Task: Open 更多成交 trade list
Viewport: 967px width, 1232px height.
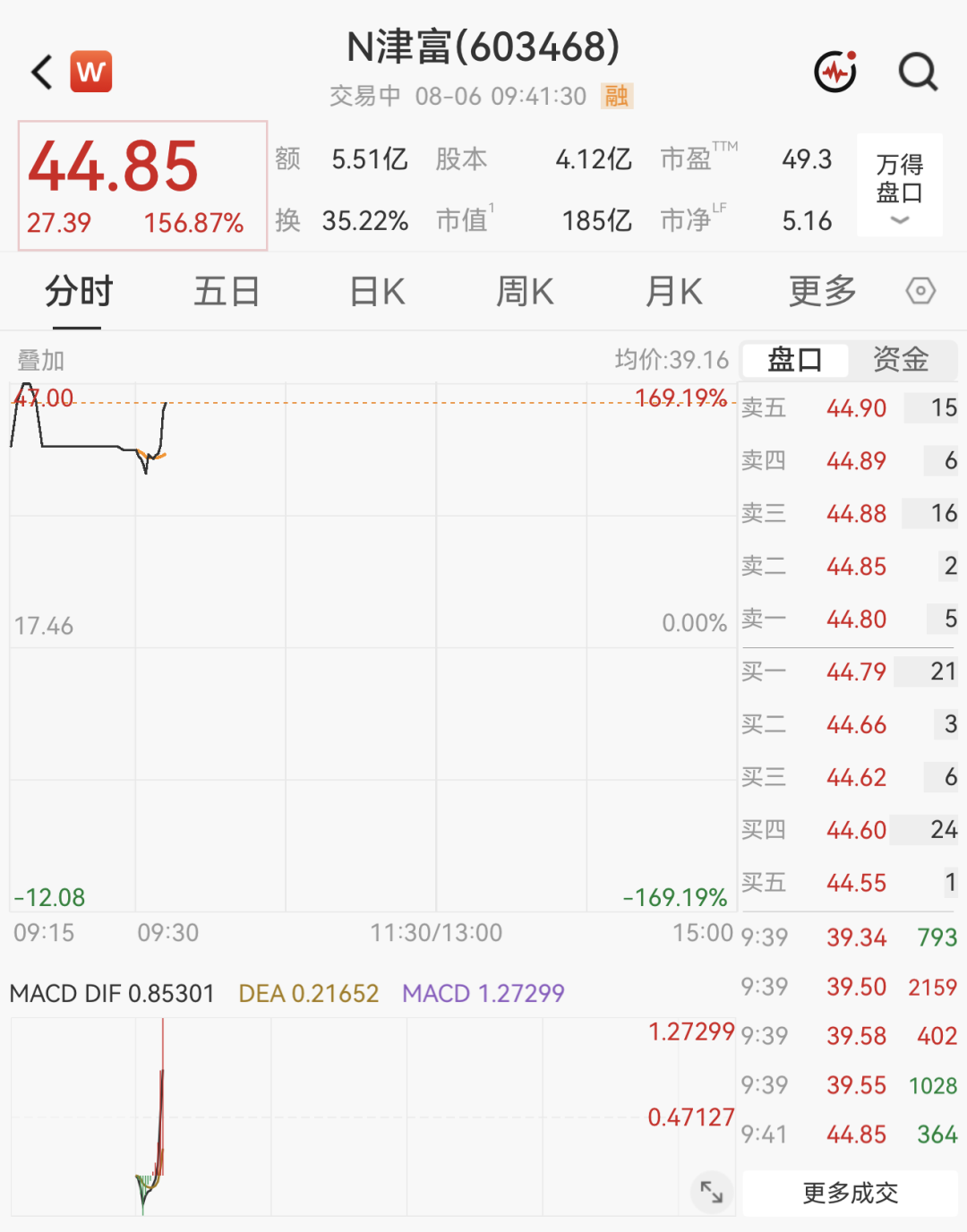Action: [851, 1193]
